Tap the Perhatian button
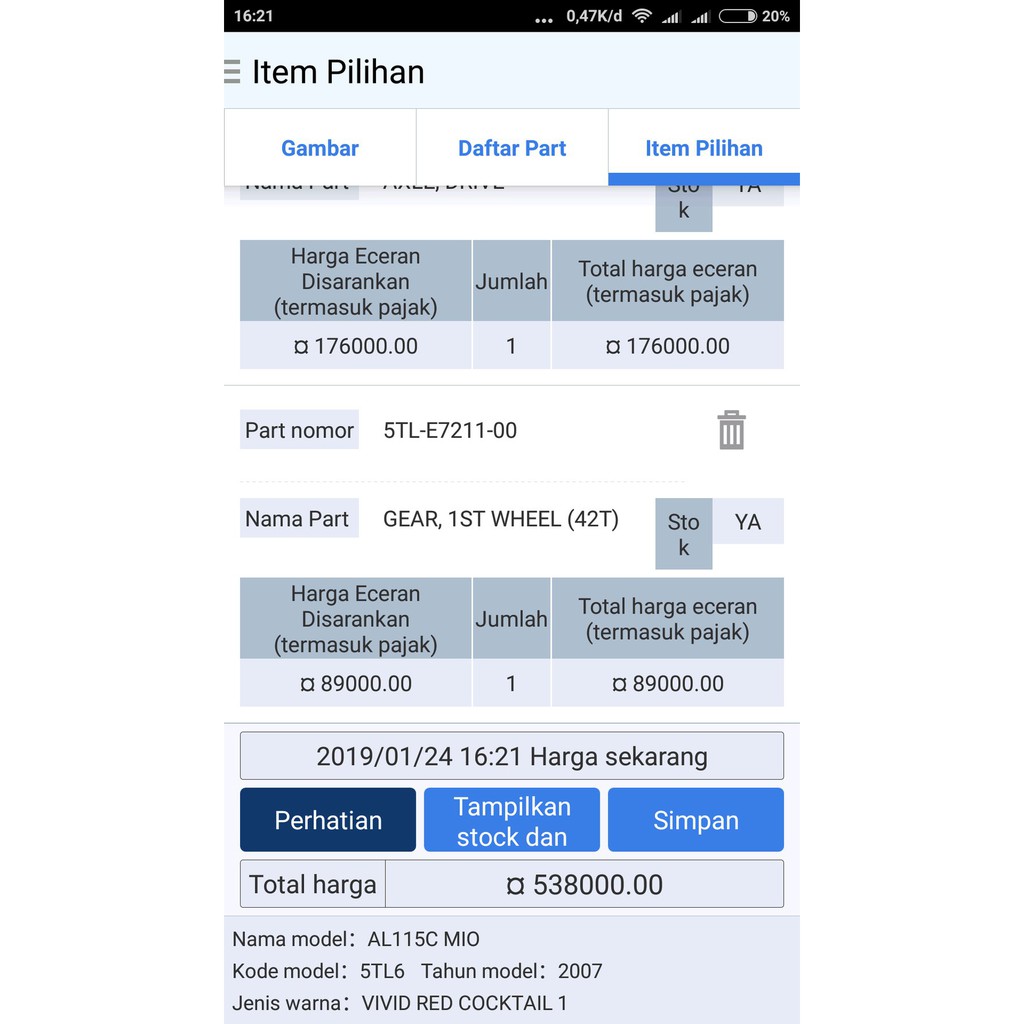Viewport: 1024px width, 1024px height. (x=328, y=820)
